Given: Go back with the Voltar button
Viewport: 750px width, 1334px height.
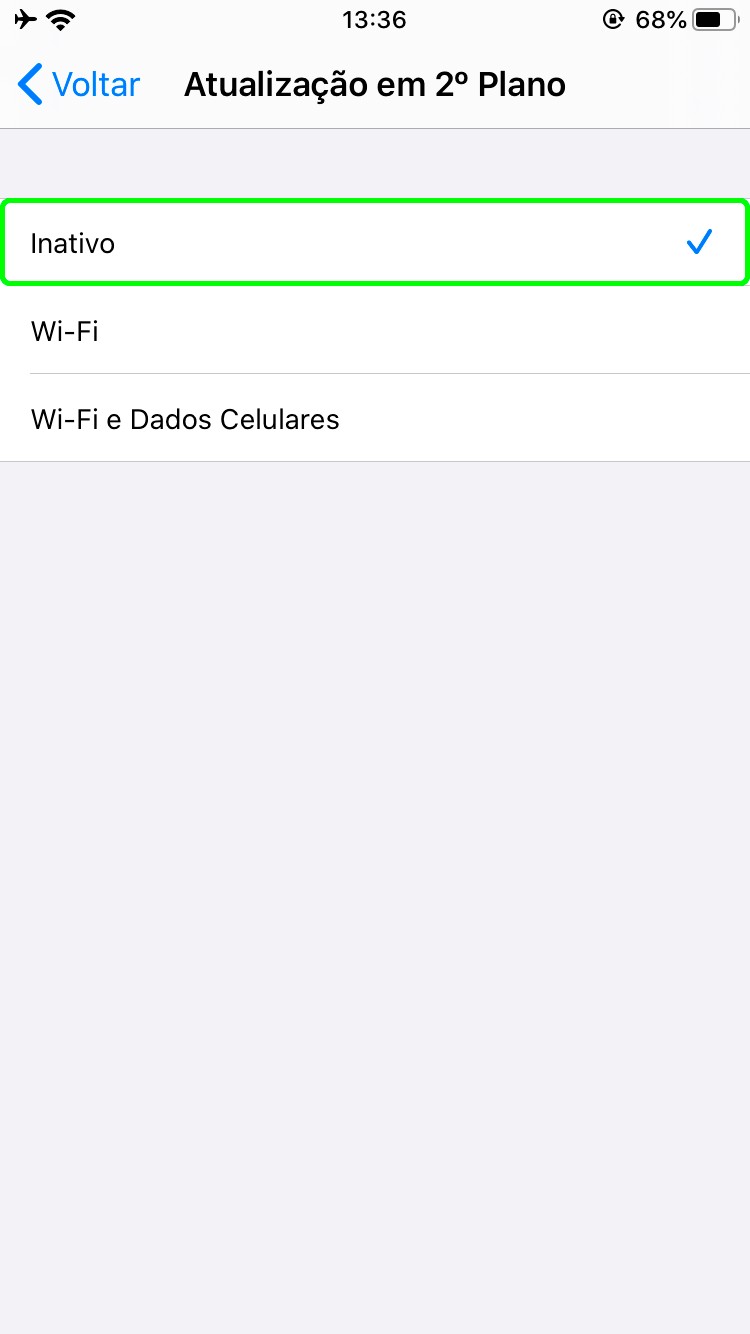Looking at the screenshot, I should [x=80, y=85].
